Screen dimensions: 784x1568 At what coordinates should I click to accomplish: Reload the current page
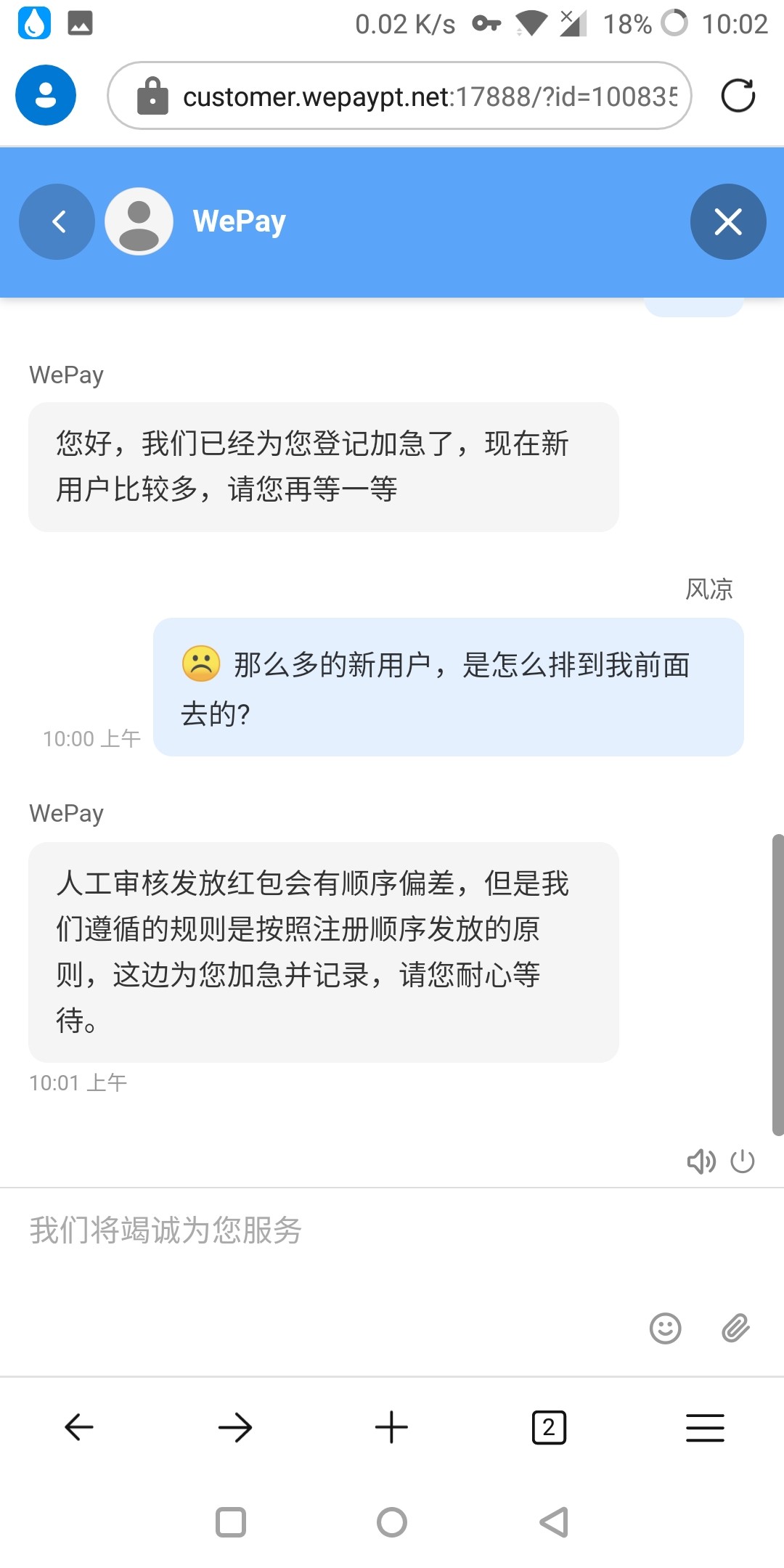[x=738, y=95]
